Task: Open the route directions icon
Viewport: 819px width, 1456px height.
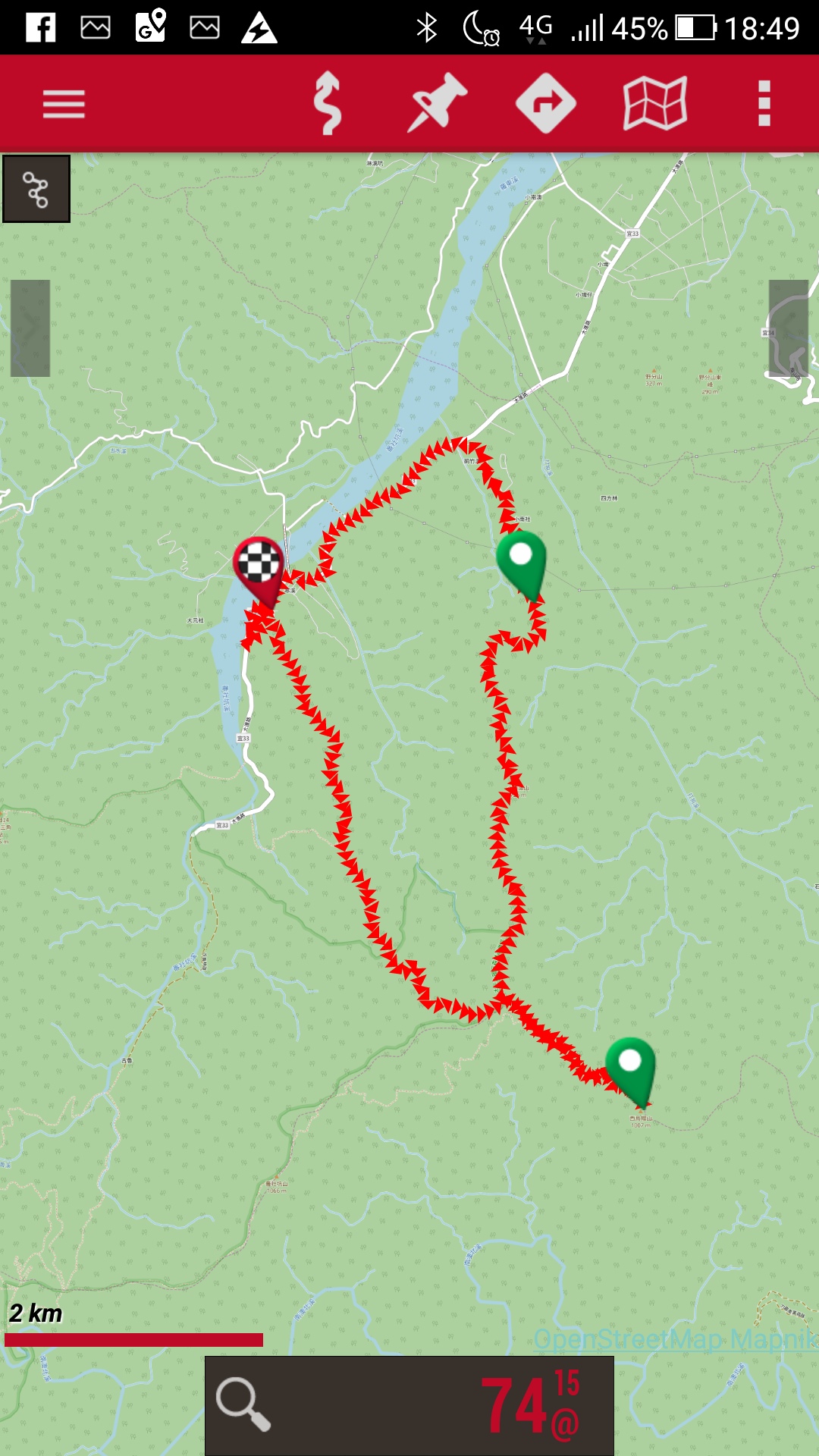Action: 546,103
